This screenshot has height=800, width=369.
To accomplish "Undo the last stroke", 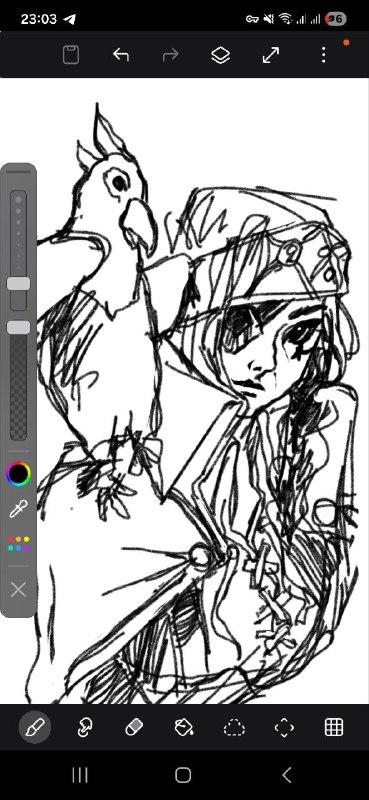I will 121,55.
